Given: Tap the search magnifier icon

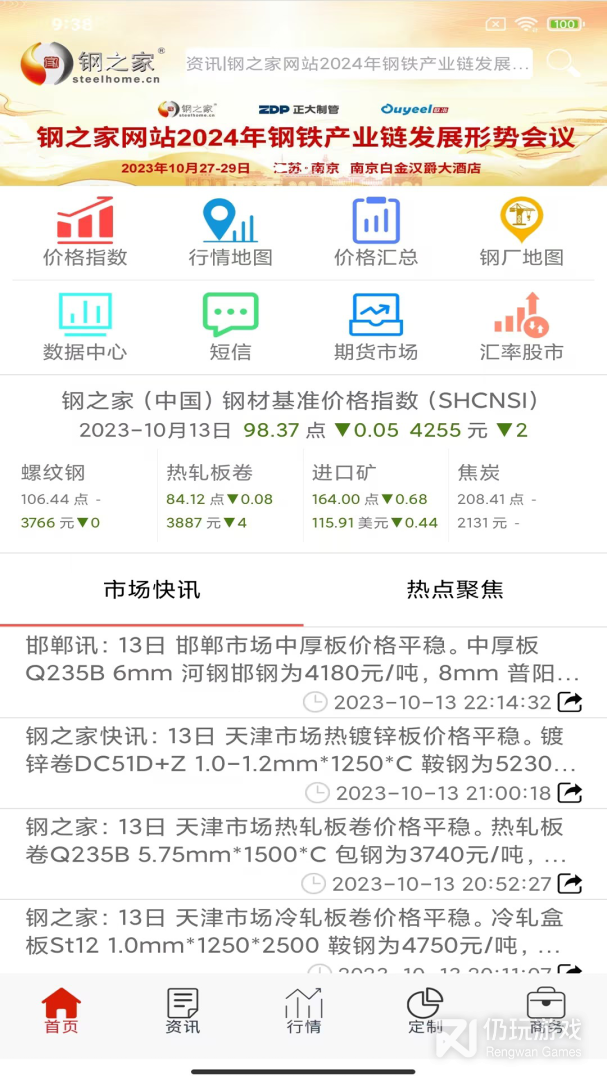Looking at the screenshot, I should coord(563,64).
